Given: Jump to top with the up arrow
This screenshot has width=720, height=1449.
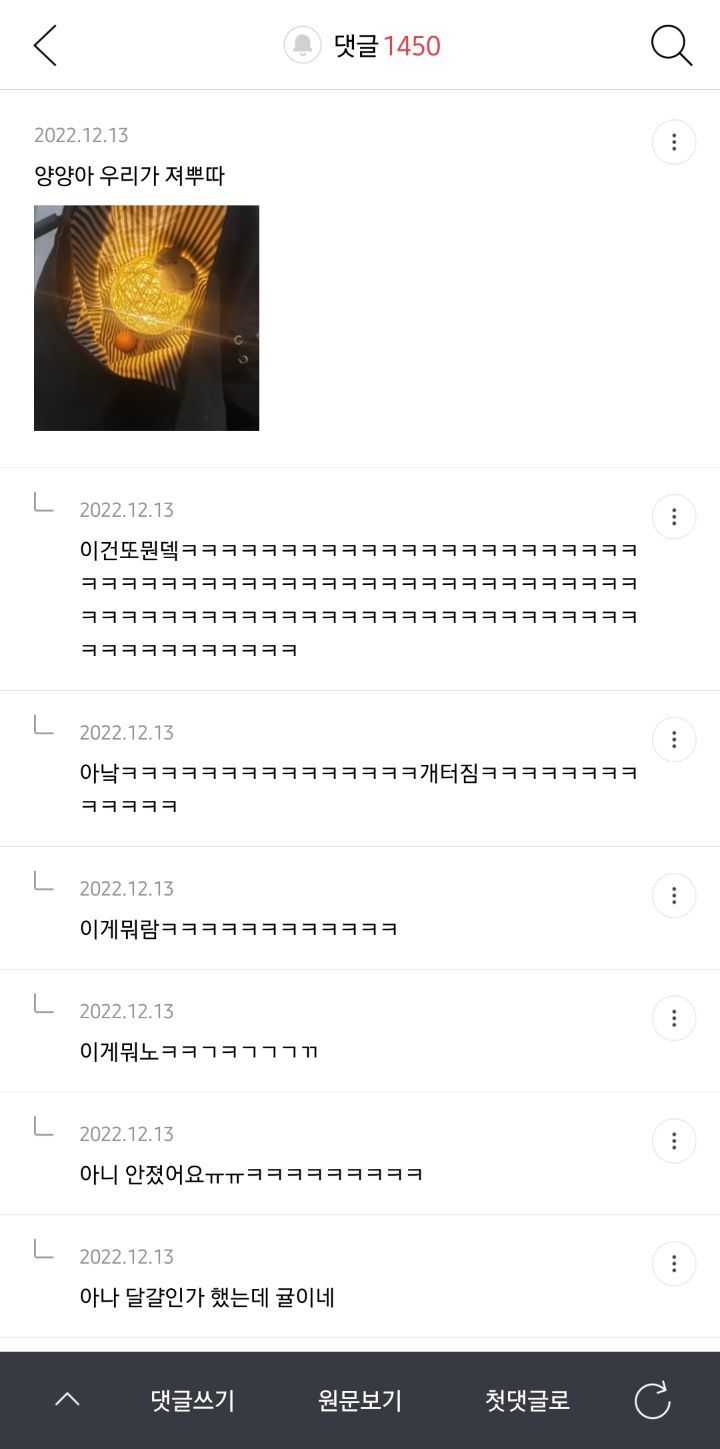Looking at the screenshot, I should click(67, 1400).
